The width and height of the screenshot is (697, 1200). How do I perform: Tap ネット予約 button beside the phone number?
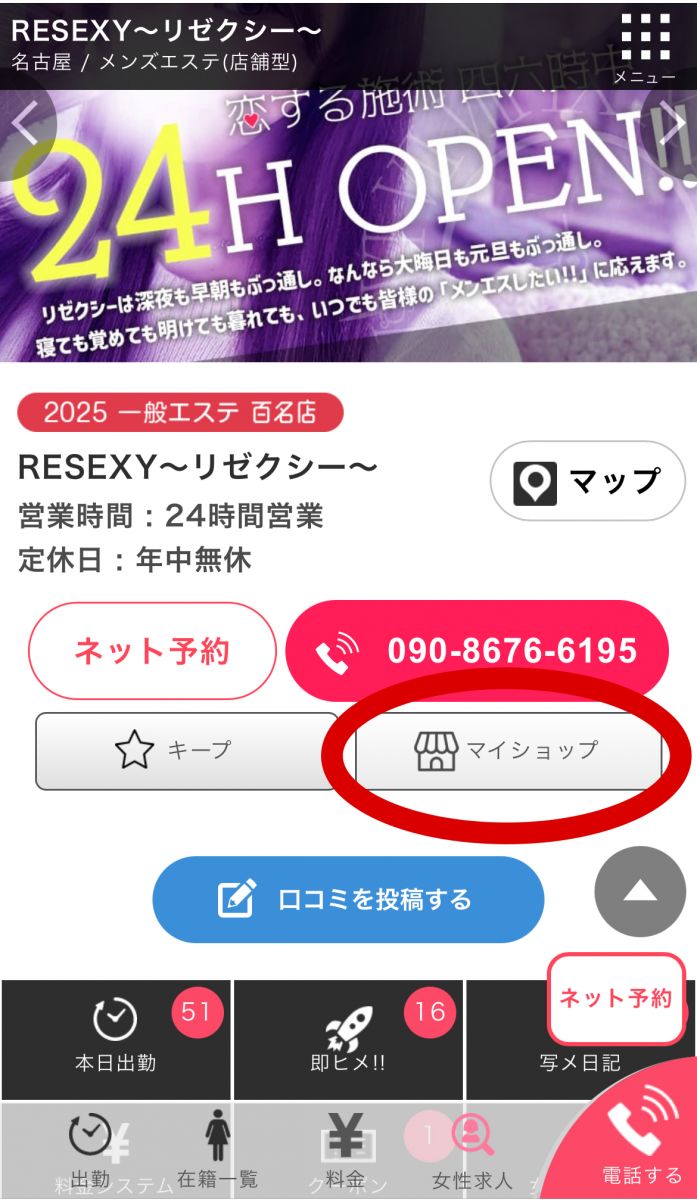point(152,651)
